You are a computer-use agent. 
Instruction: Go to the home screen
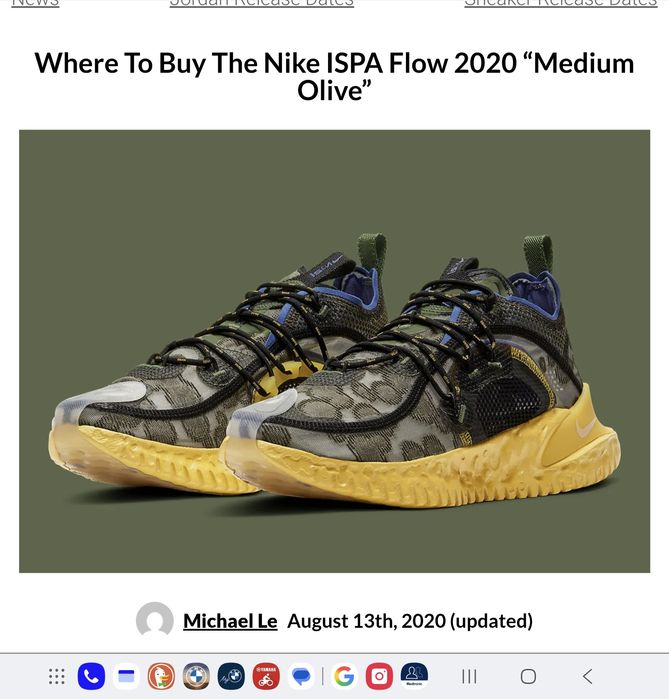(x=528, y=677)
